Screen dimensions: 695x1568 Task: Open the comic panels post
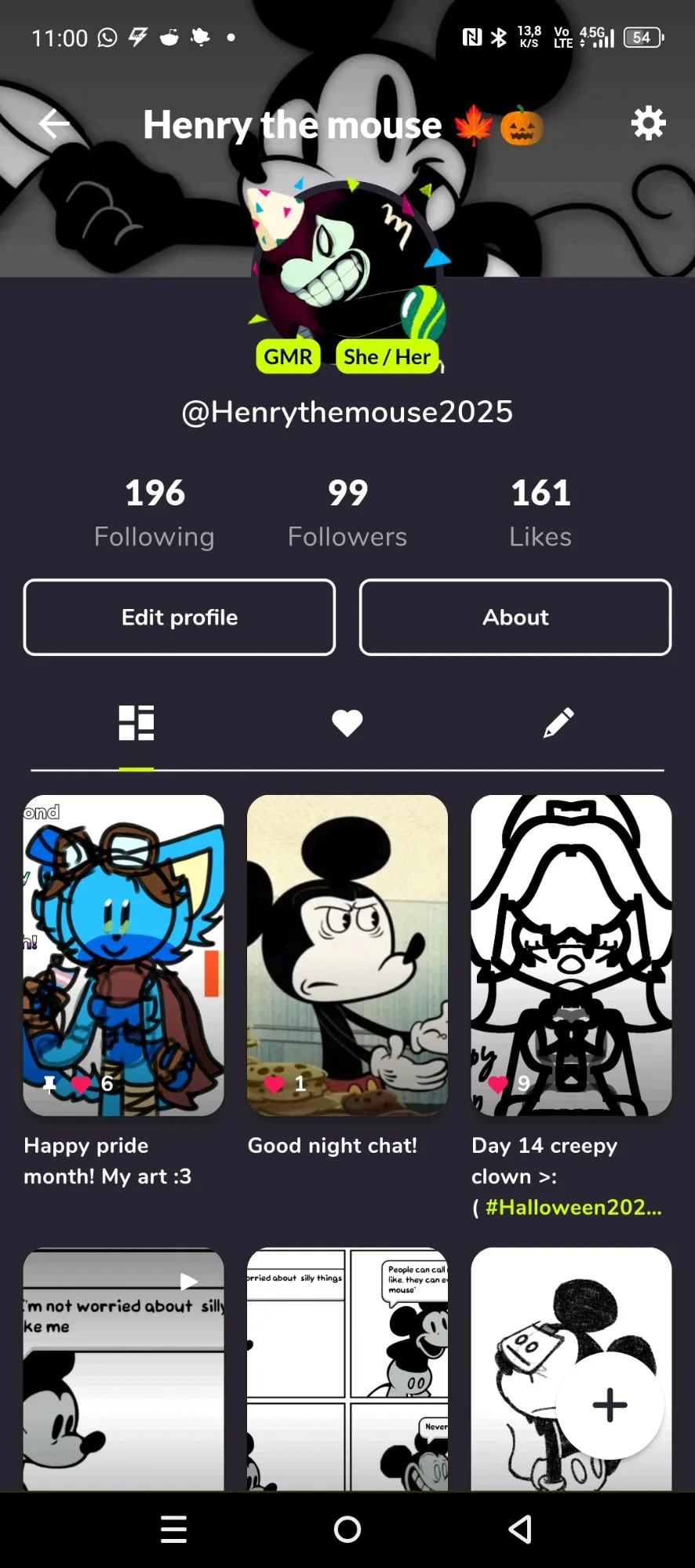pyautogui.click(x=347, y=1369)
